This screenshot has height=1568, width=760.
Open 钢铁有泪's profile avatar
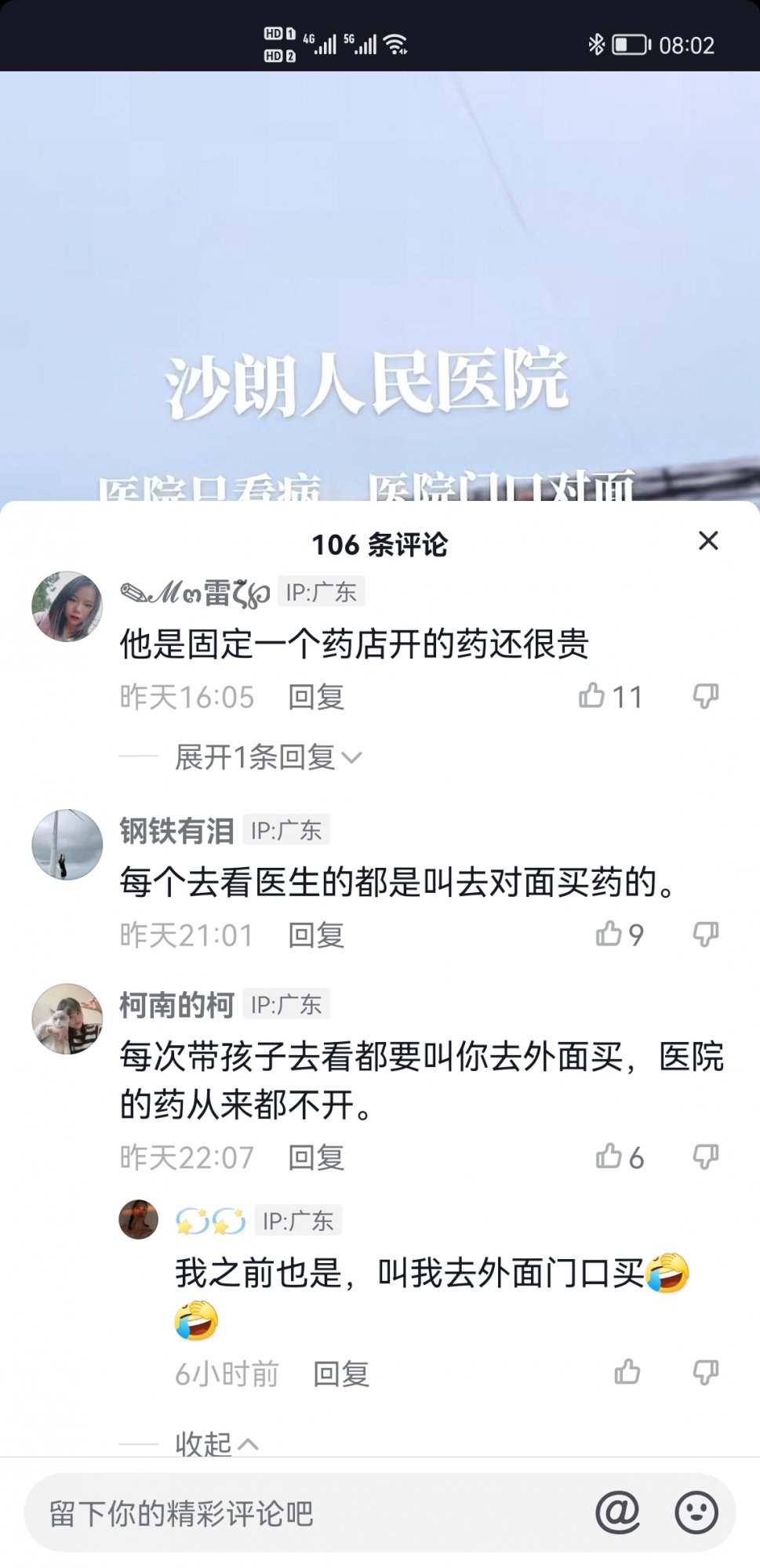(67, 844)
